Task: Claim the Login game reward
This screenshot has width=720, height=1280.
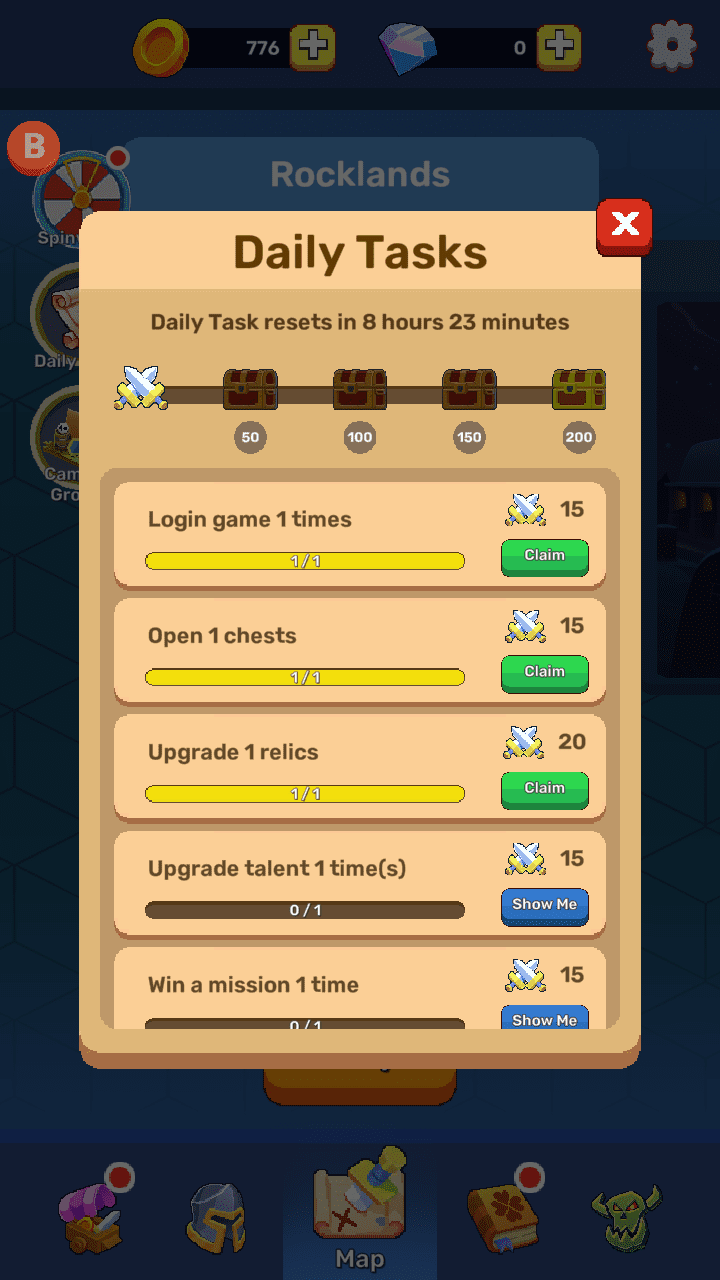Action: pos(544,556)
